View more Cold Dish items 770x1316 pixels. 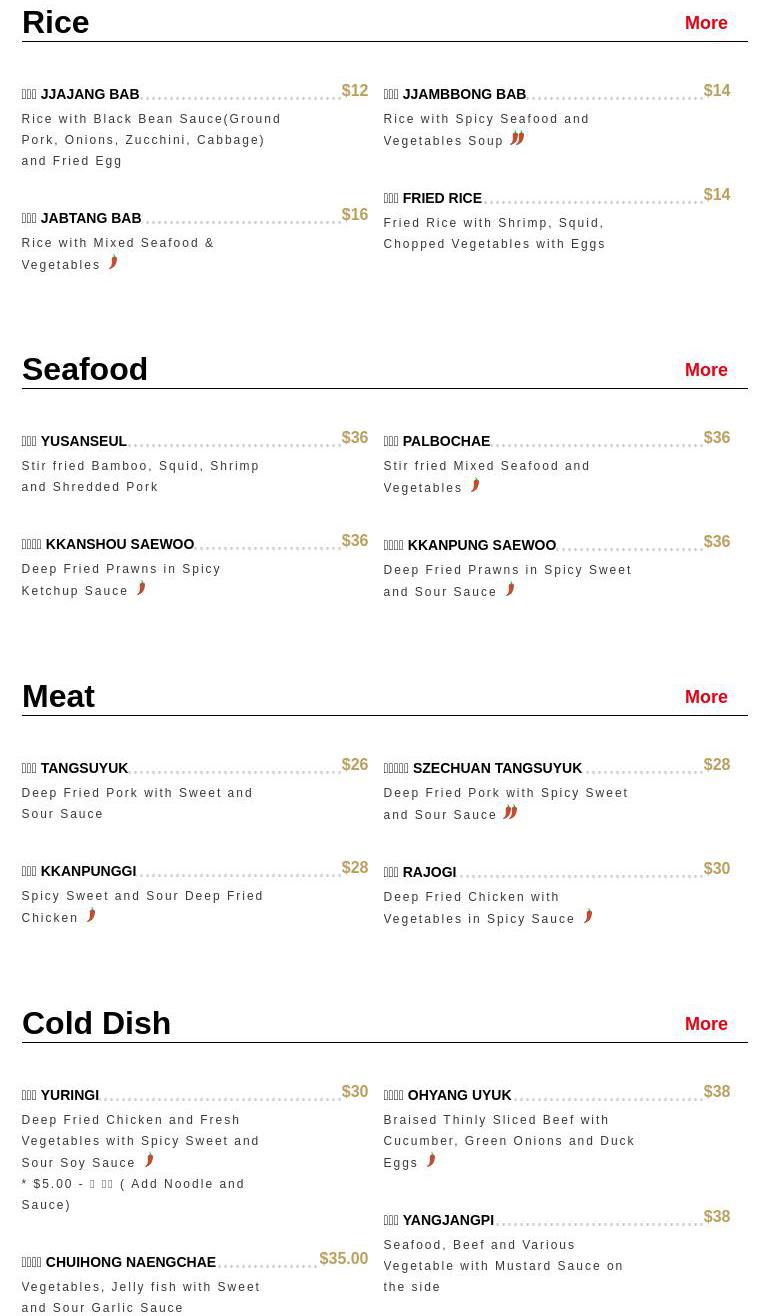705,1024
